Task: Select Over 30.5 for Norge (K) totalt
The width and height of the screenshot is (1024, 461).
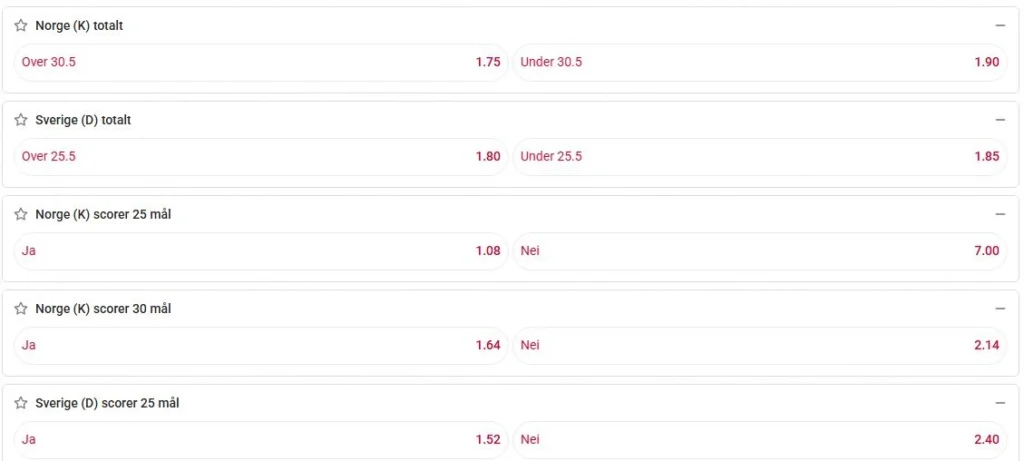Action: pyautogui.click(x=260, y=62)
